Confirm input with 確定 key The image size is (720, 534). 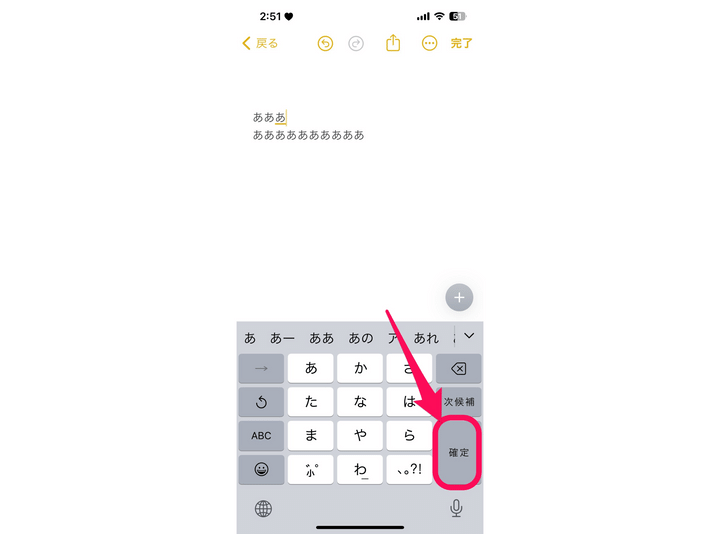pos(459,453)
